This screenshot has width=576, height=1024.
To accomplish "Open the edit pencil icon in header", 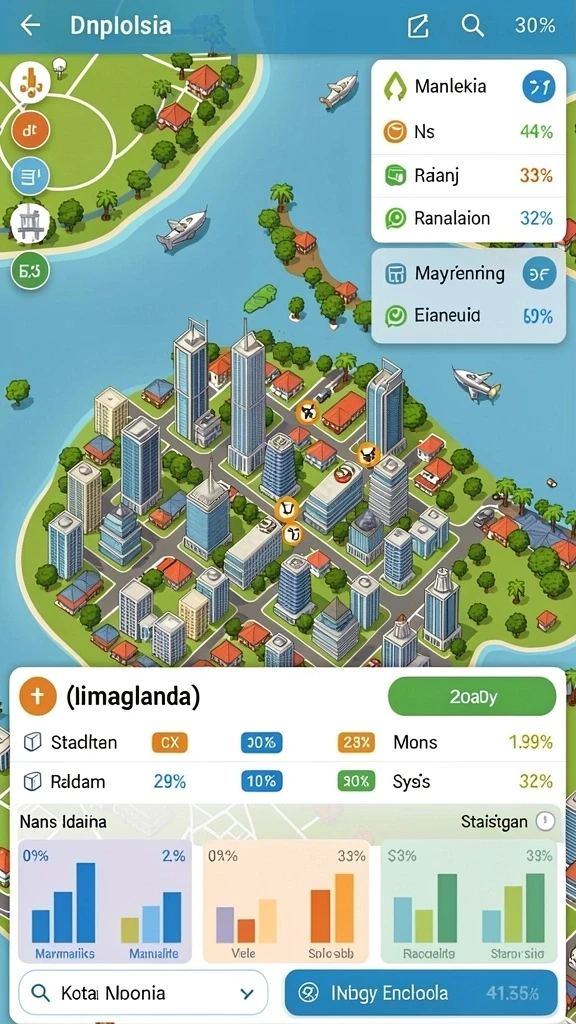I will [417, 25].
